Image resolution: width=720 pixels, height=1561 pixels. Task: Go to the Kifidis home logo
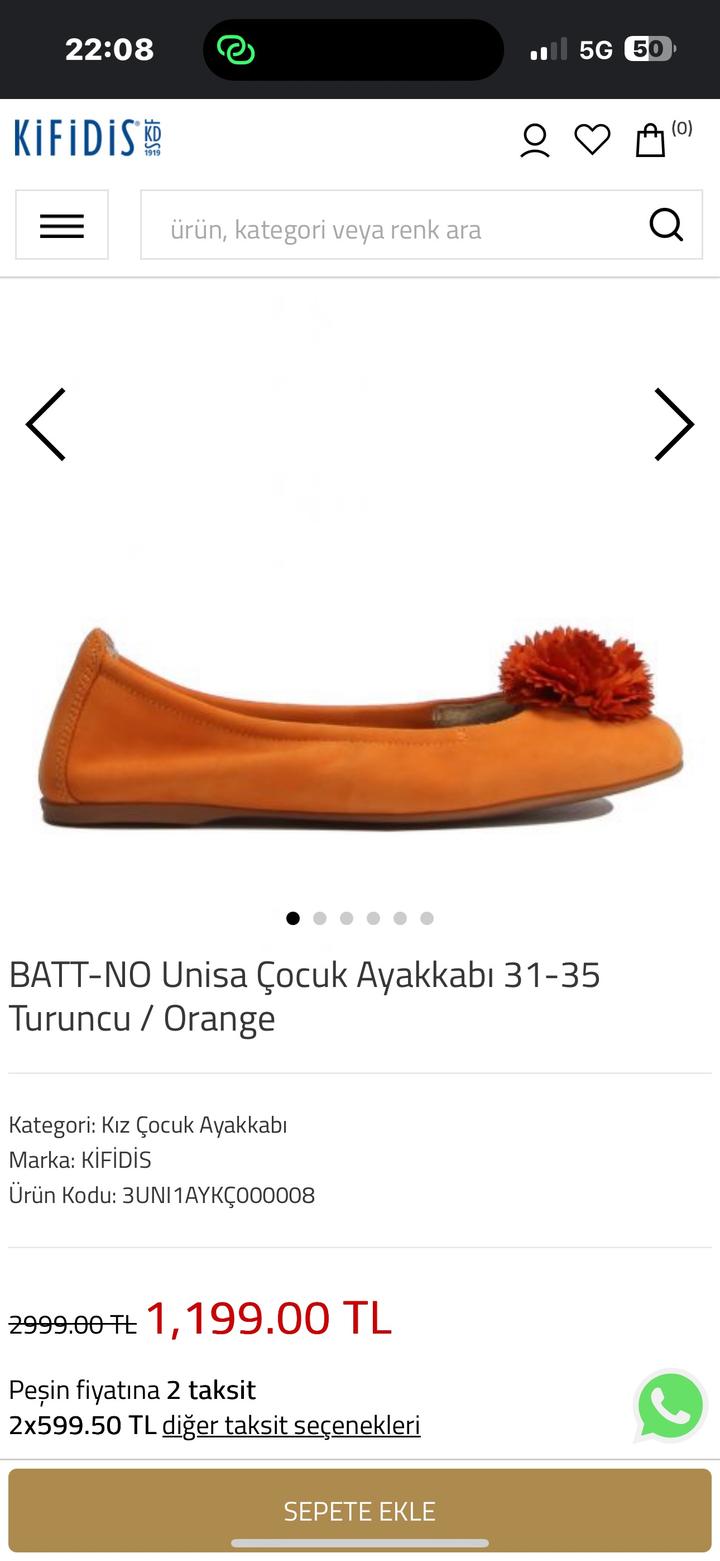(x=87, y=138)
